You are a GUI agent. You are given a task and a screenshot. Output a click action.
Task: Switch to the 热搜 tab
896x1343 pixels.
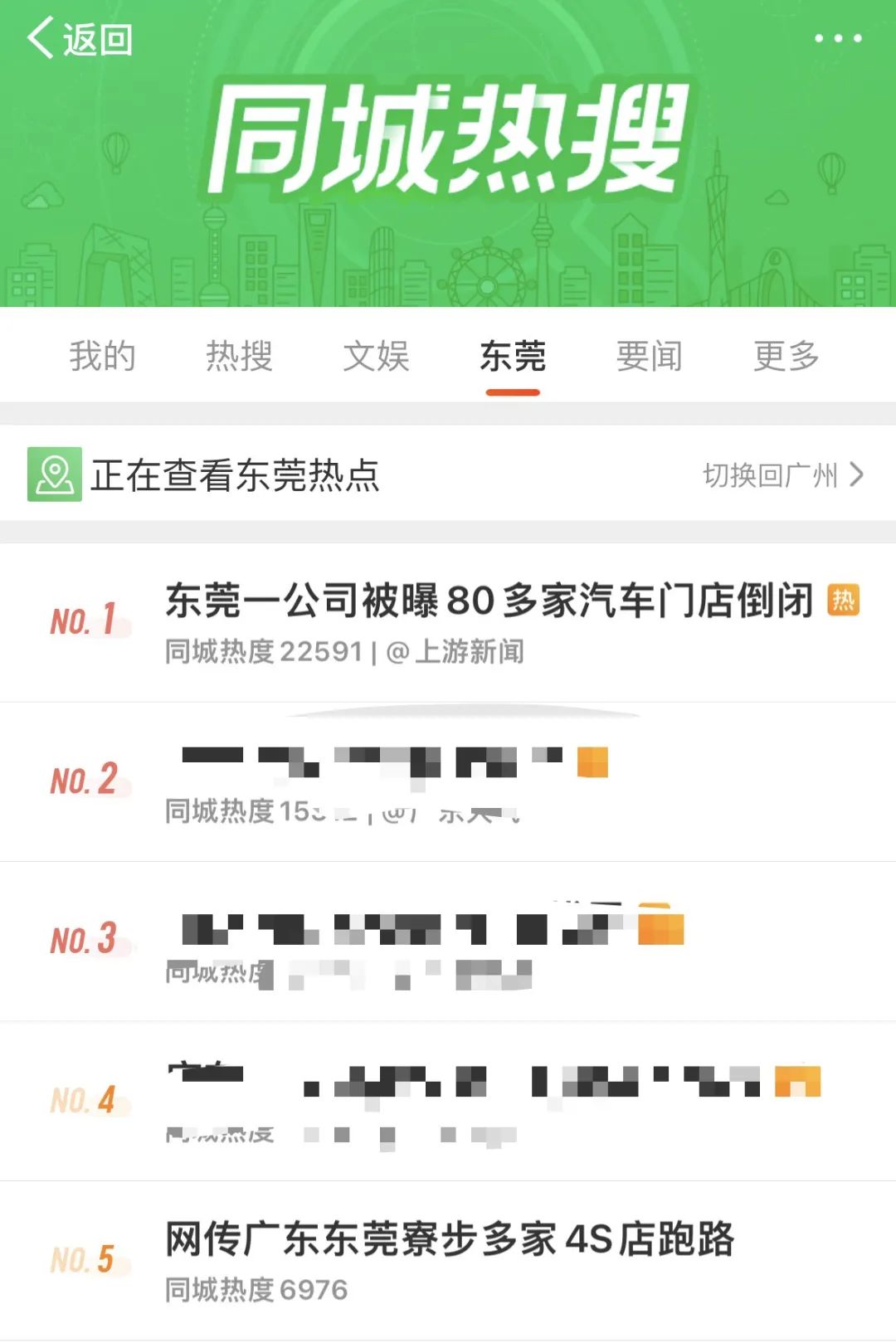(x=239, y=357)
